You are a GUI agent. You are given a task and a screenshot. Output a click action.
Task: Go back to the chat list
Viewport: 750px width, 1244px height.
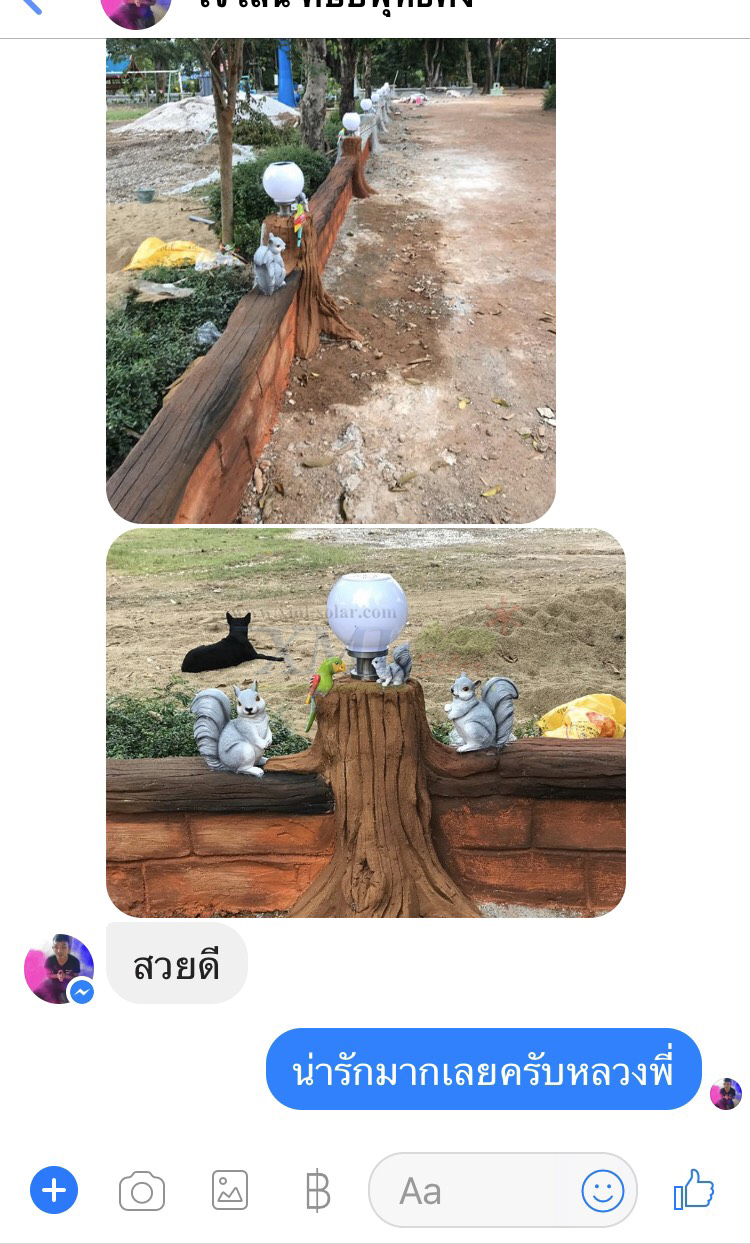pyautogui.click(x=30, y=6)
